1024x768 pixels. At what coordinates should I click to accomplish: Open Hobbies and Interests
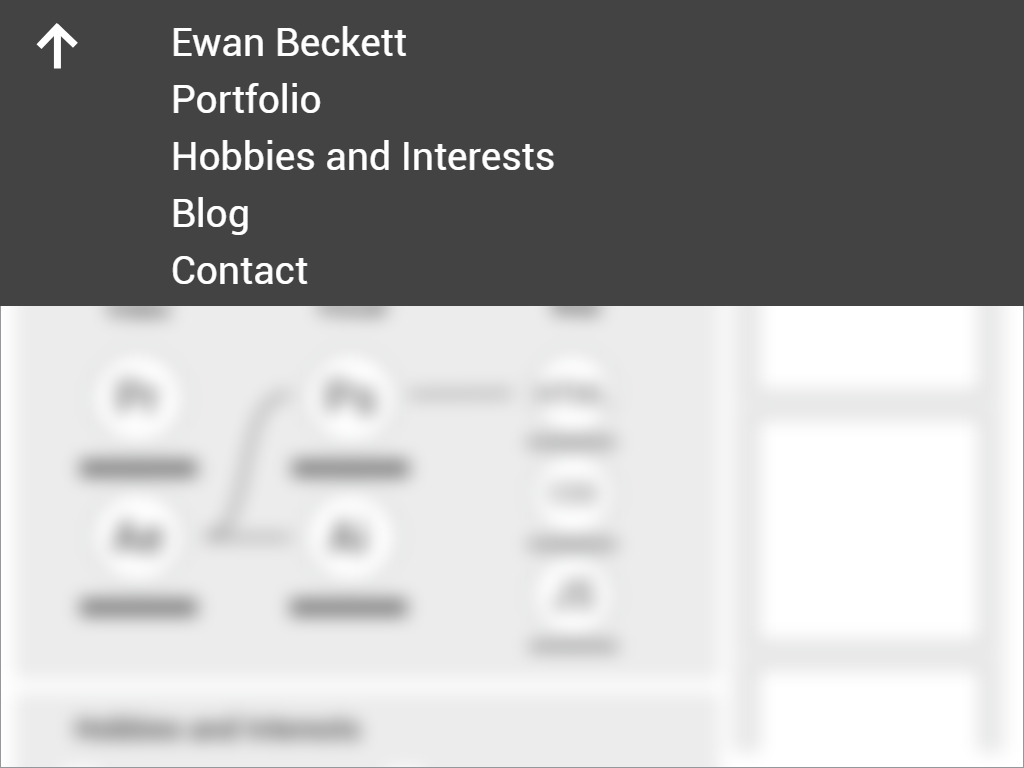point(362,157)
